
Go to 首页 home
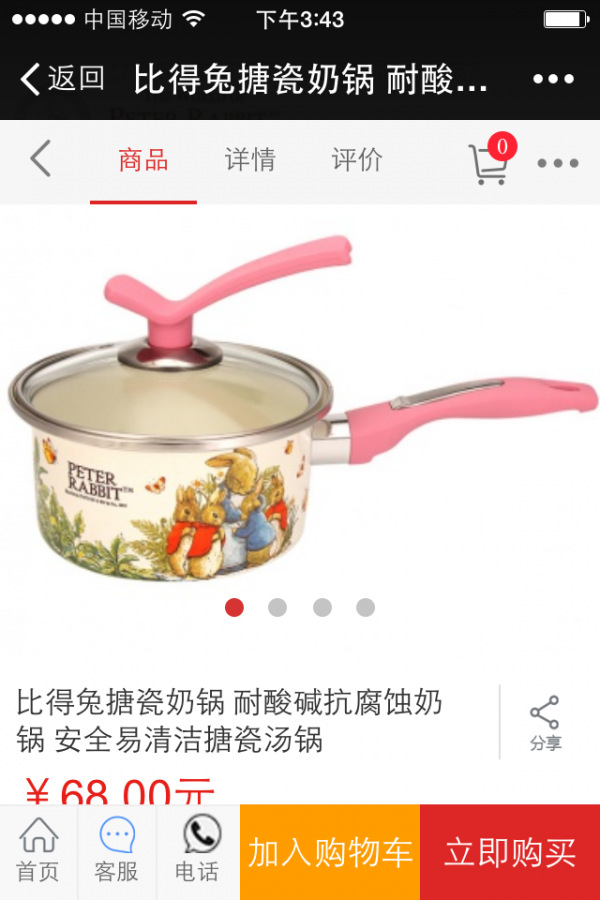38,852
